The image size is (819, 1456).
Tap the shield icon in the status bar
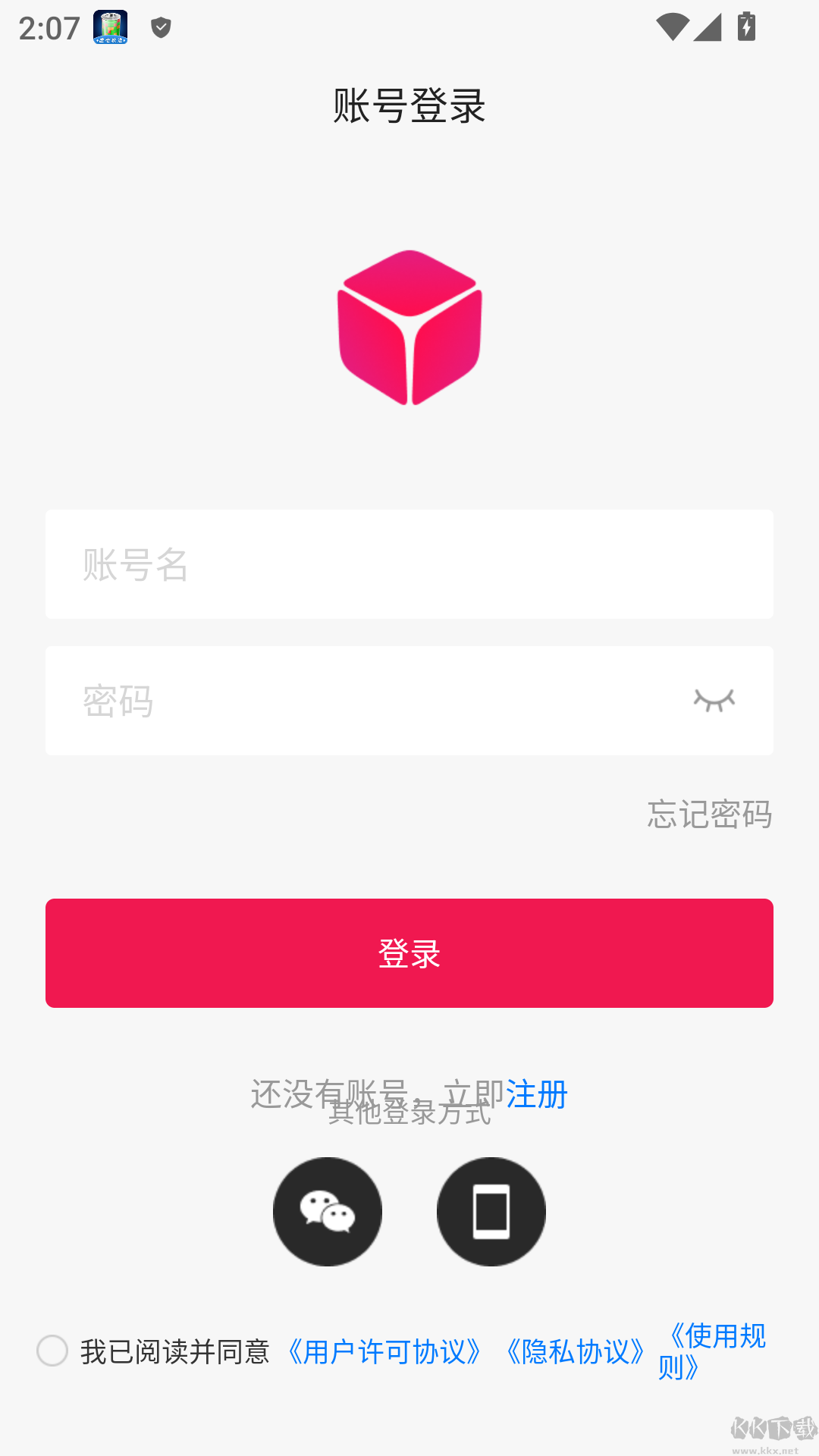[160, 28]
